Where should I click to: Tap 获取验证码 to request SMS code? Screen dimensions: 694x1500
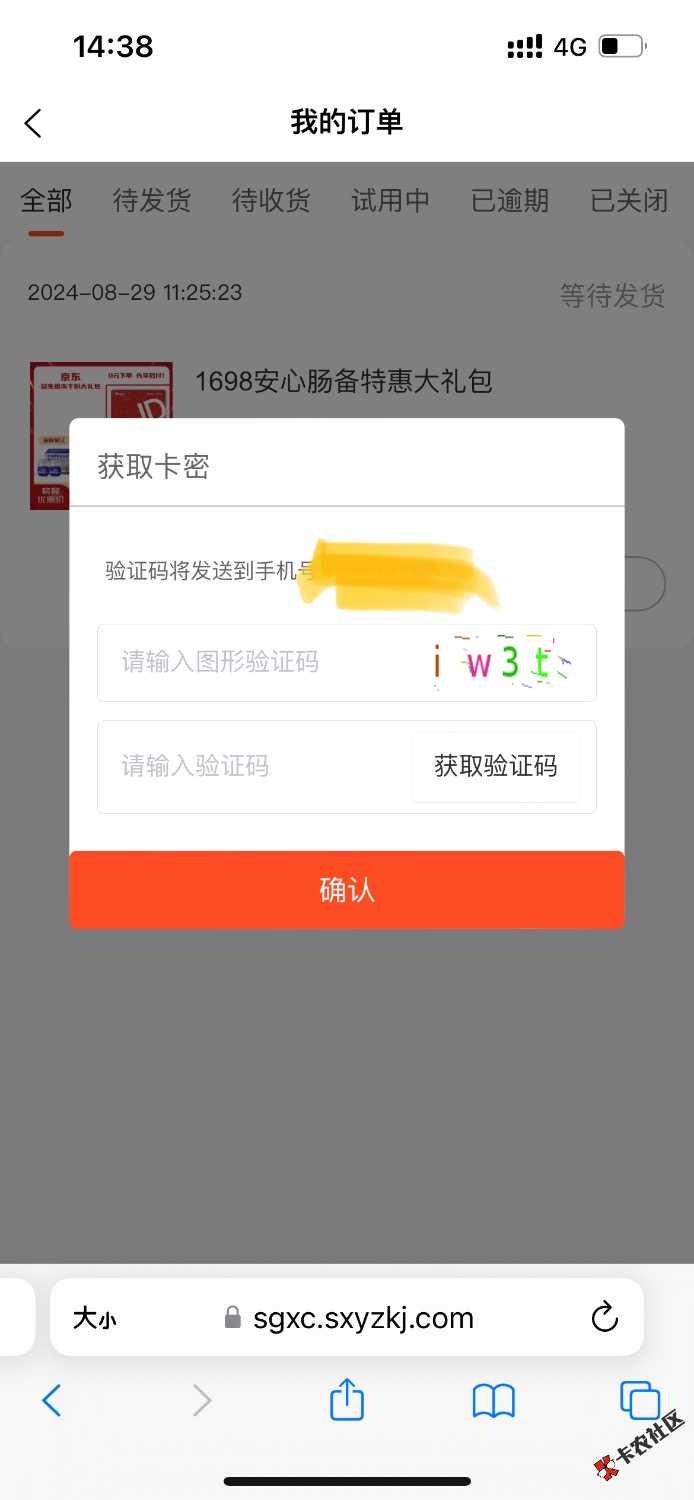(x=495, y=767)
